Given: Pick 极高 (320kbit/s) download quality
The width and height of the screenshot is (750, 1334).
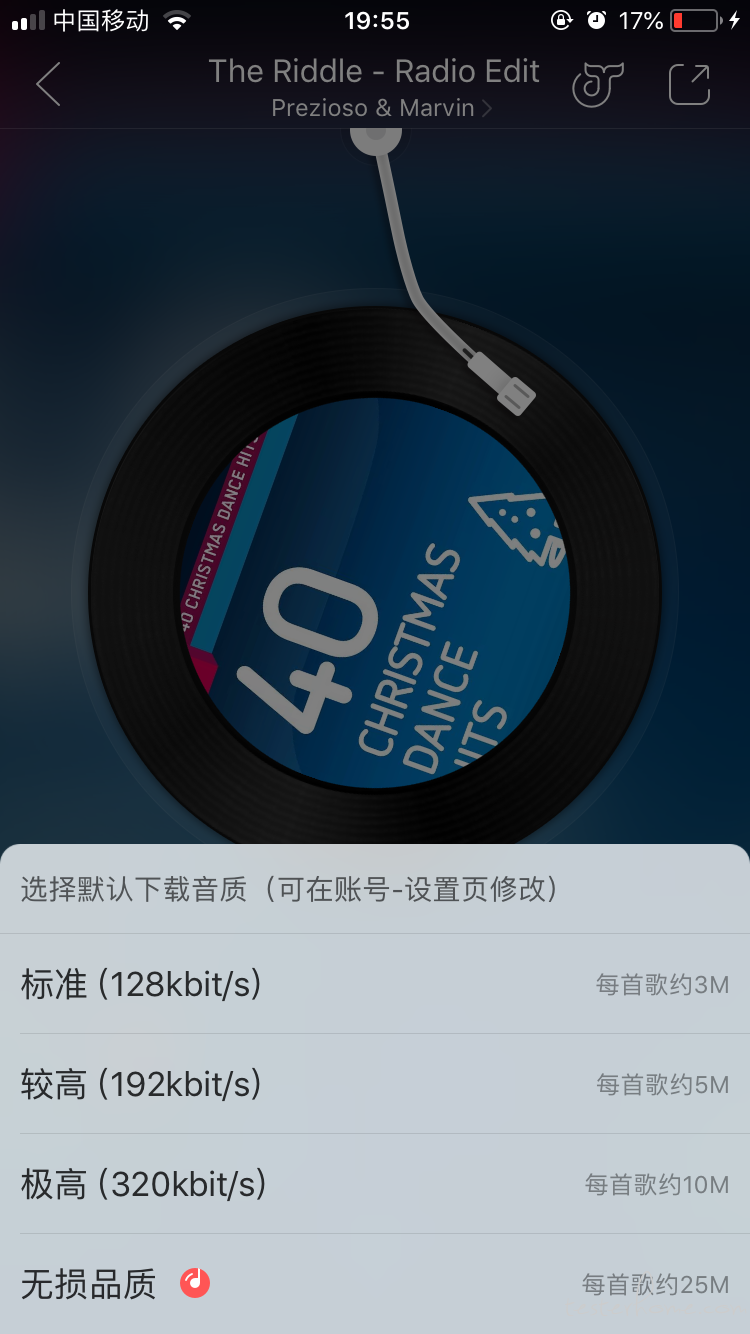Looking at the screenshot, I should pyautogui.click(x=375, y=1184).
